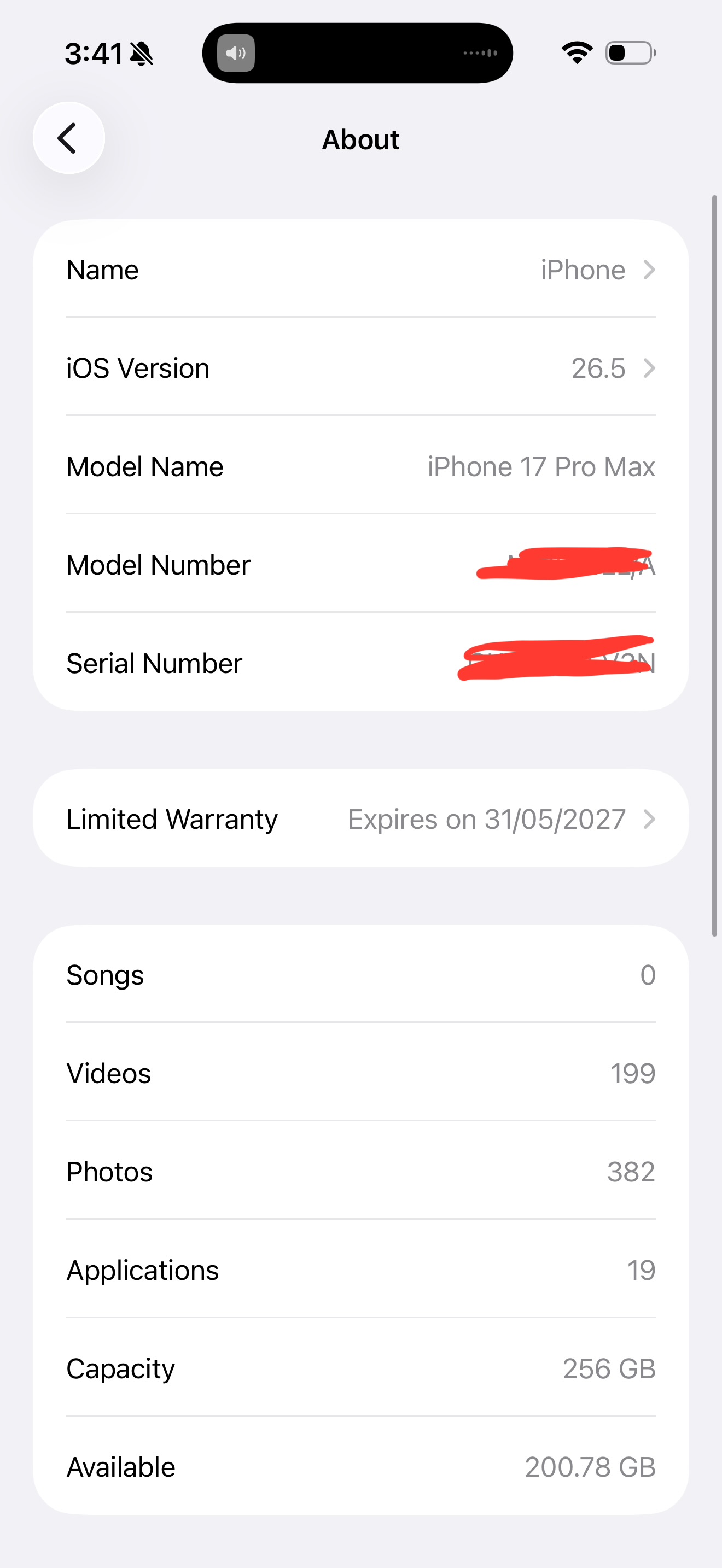The height and width of the screenshot is (1568, 722).
Task: View Limited Warranty coverage details
Action: (361, 818)
